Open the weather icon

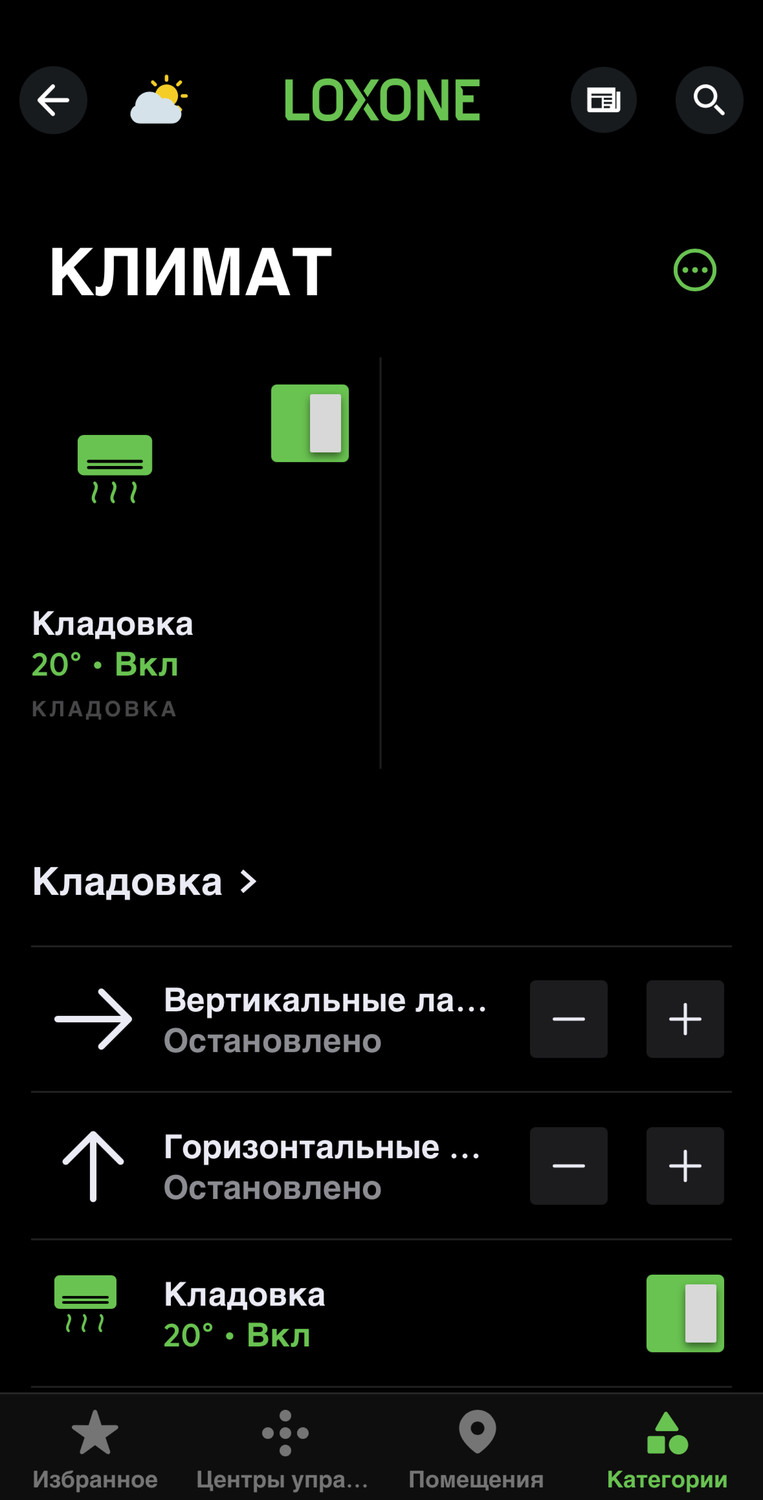click(158, 100)
